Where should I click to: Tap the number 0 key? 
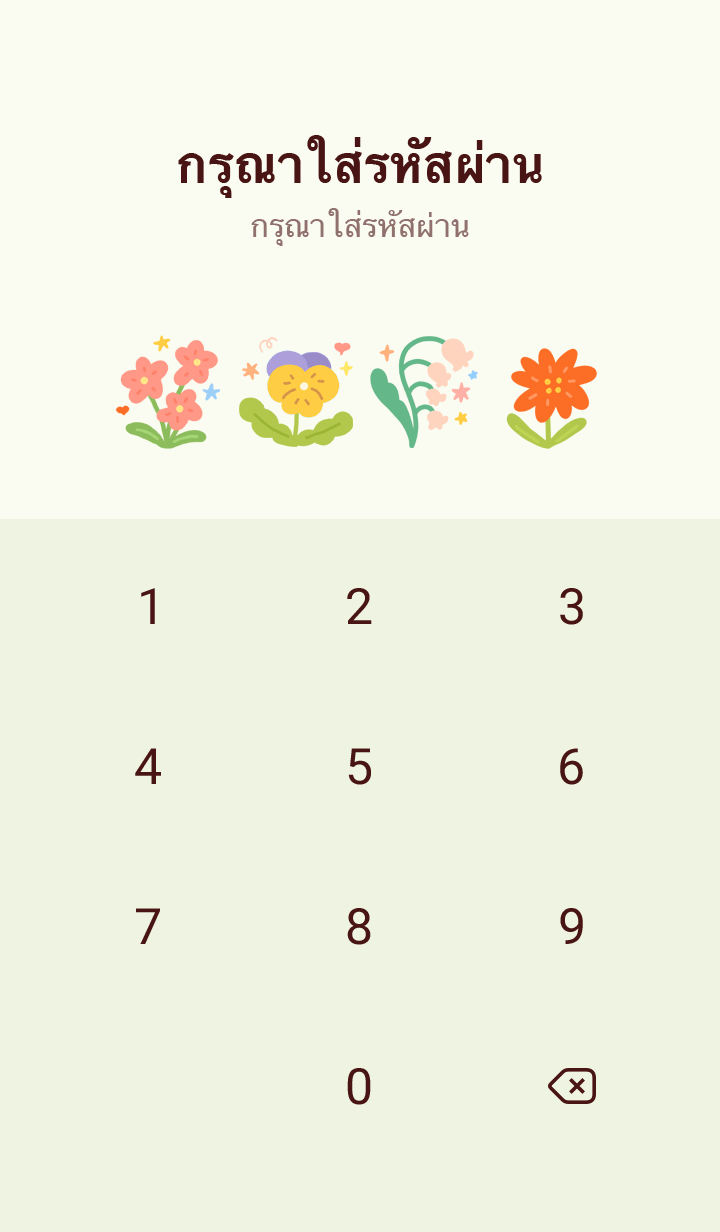click(x=359, y=1087)
